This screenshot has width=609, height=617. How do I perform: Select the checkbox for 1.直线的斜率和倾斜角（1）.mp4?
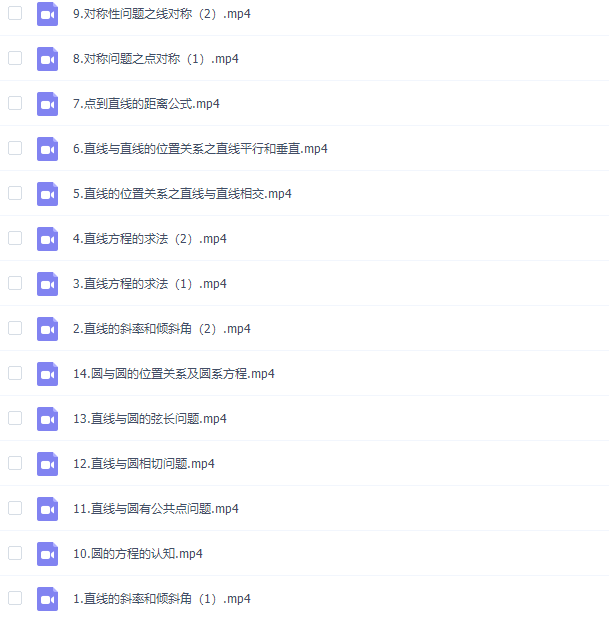pyautogui.click(x=15, y=598)
